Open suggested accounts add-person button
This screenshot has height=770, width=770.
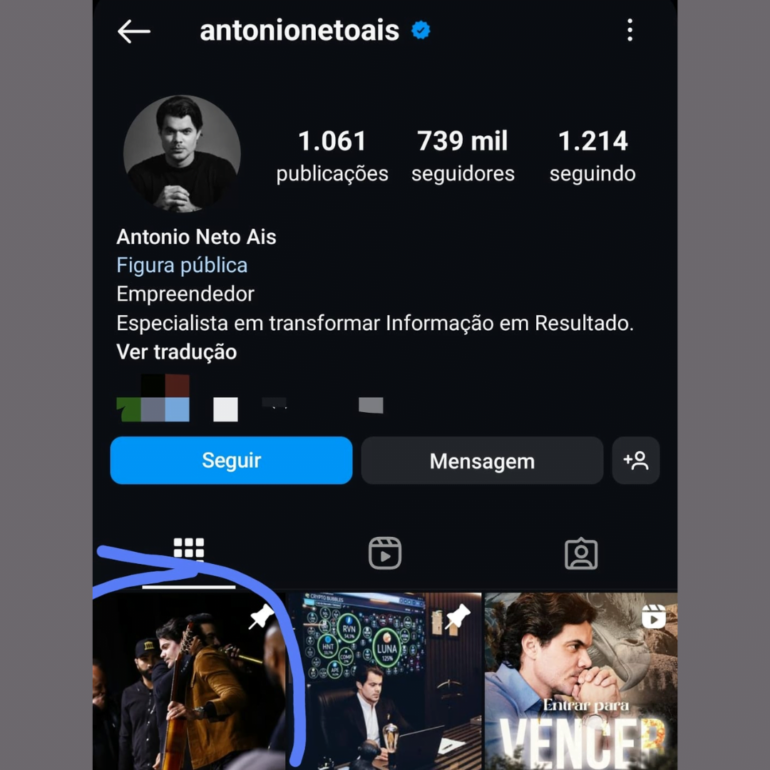coord(636,461)
